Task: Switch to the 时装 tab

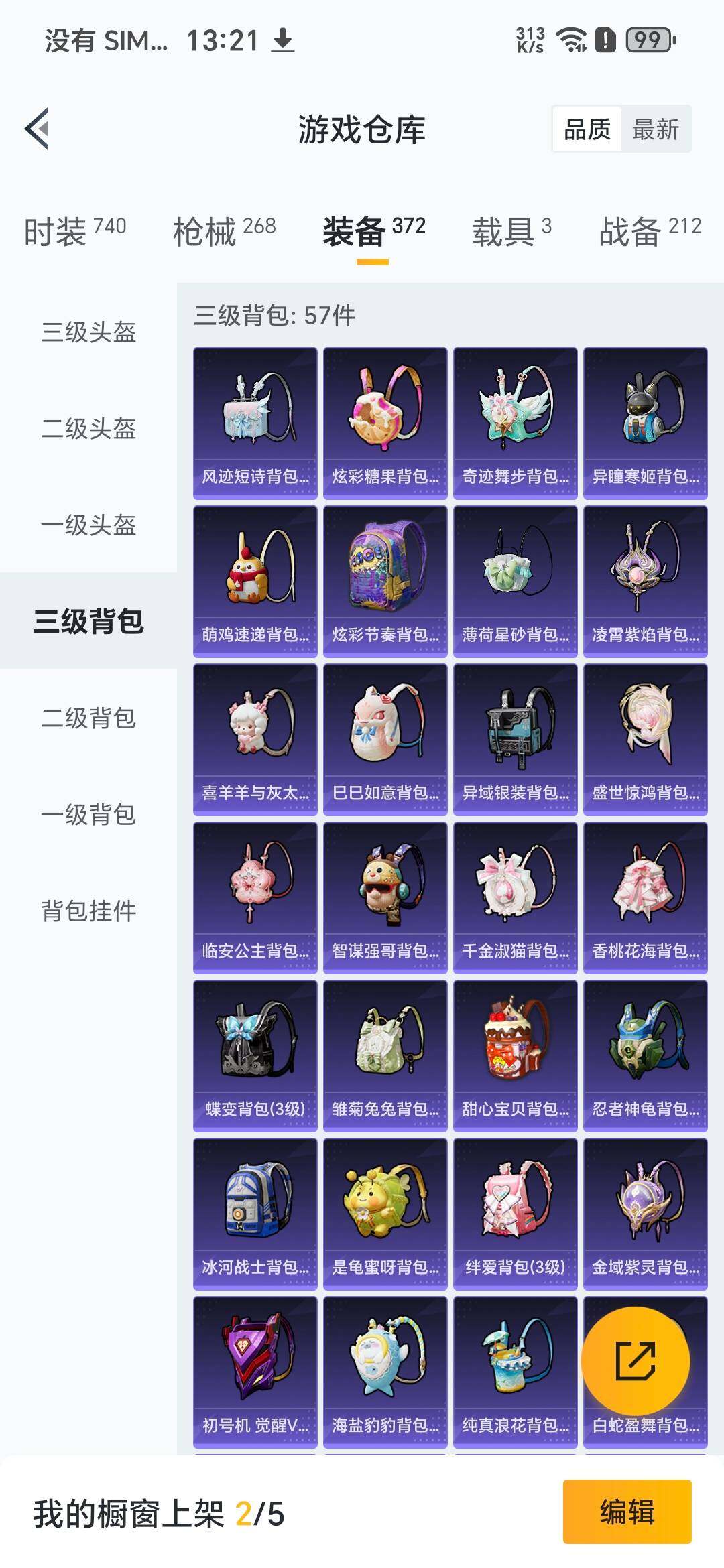Action: (x=70, y=229)
